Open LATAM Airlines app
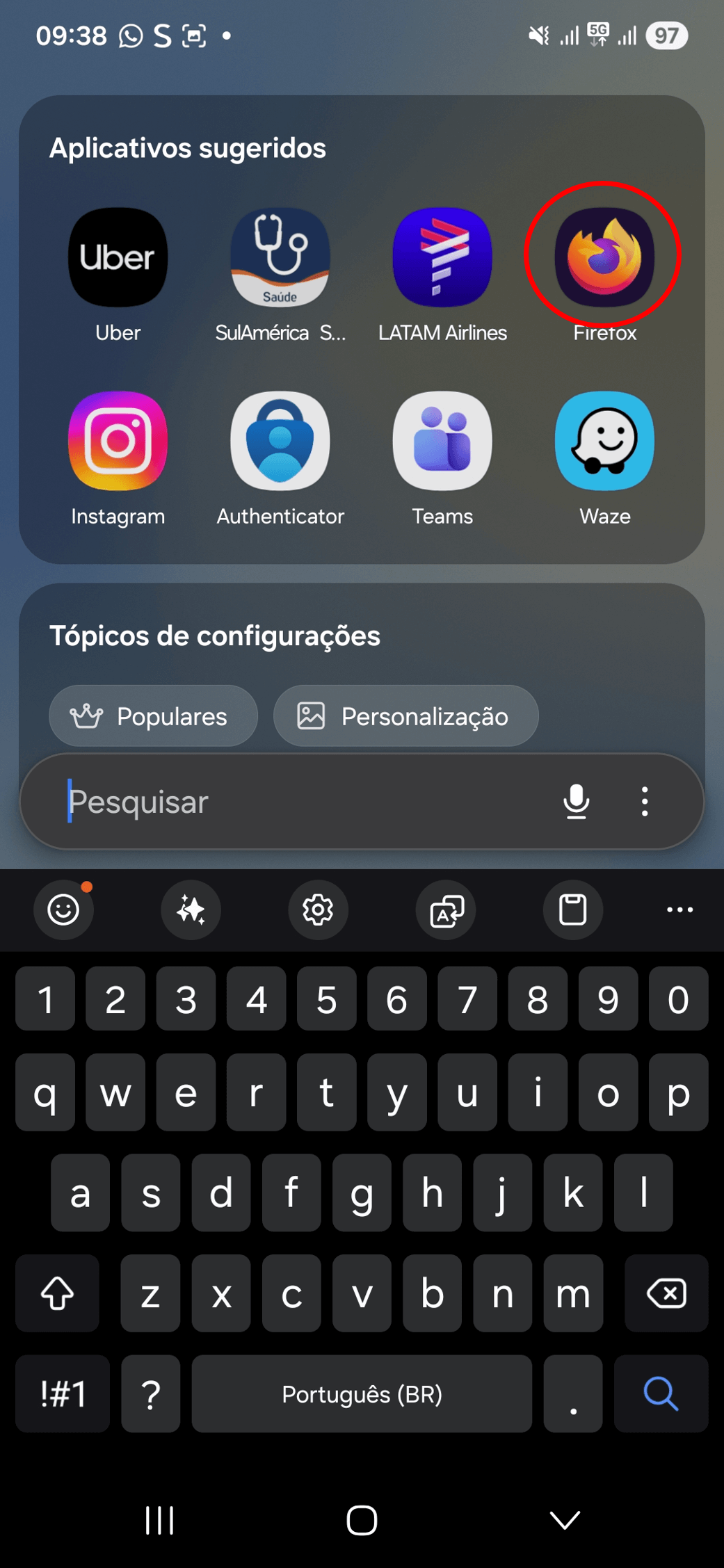The height and width of the screenshot is (1568, 724). pos(442,258)
